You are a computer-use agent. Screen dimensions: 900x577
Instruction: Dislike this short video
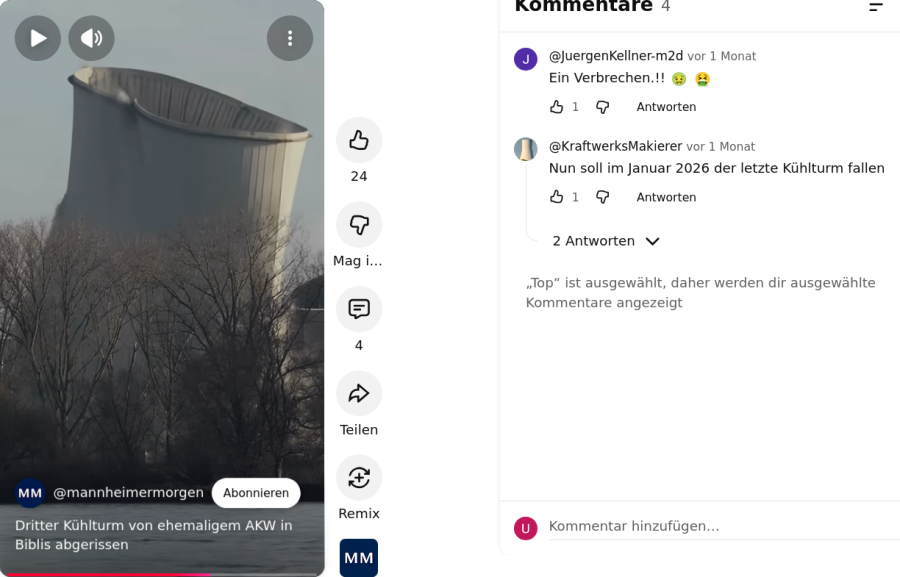pos(359,225)
